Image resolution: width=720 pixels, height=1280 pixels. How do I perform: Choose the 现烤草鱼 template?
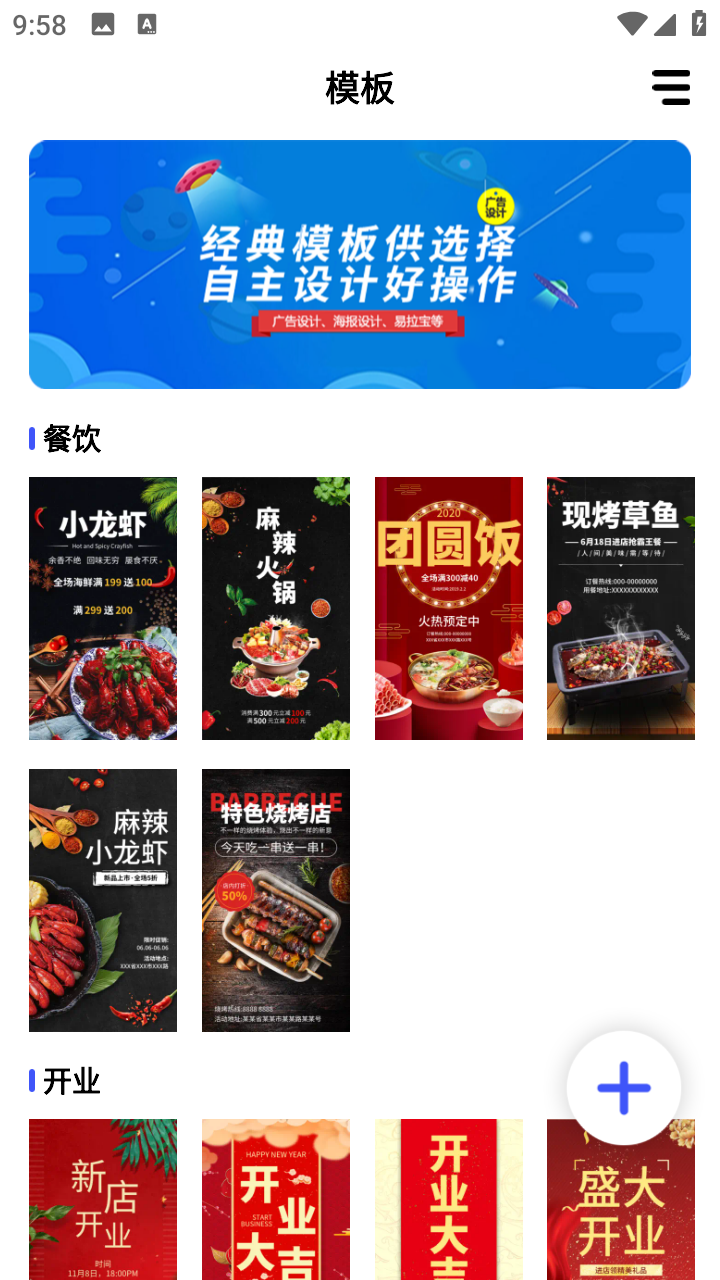[x=621, y=608]
